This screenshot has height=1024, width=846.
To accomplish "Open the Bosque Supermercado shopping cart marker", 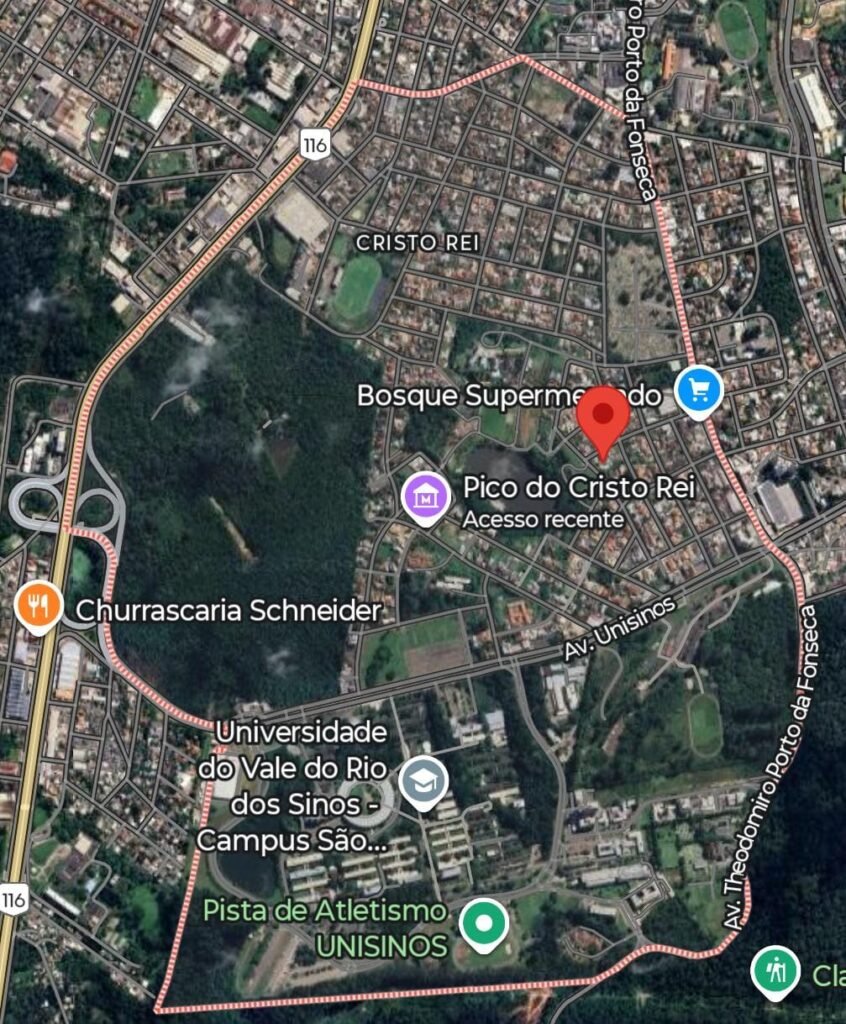I will click(699, 388).
